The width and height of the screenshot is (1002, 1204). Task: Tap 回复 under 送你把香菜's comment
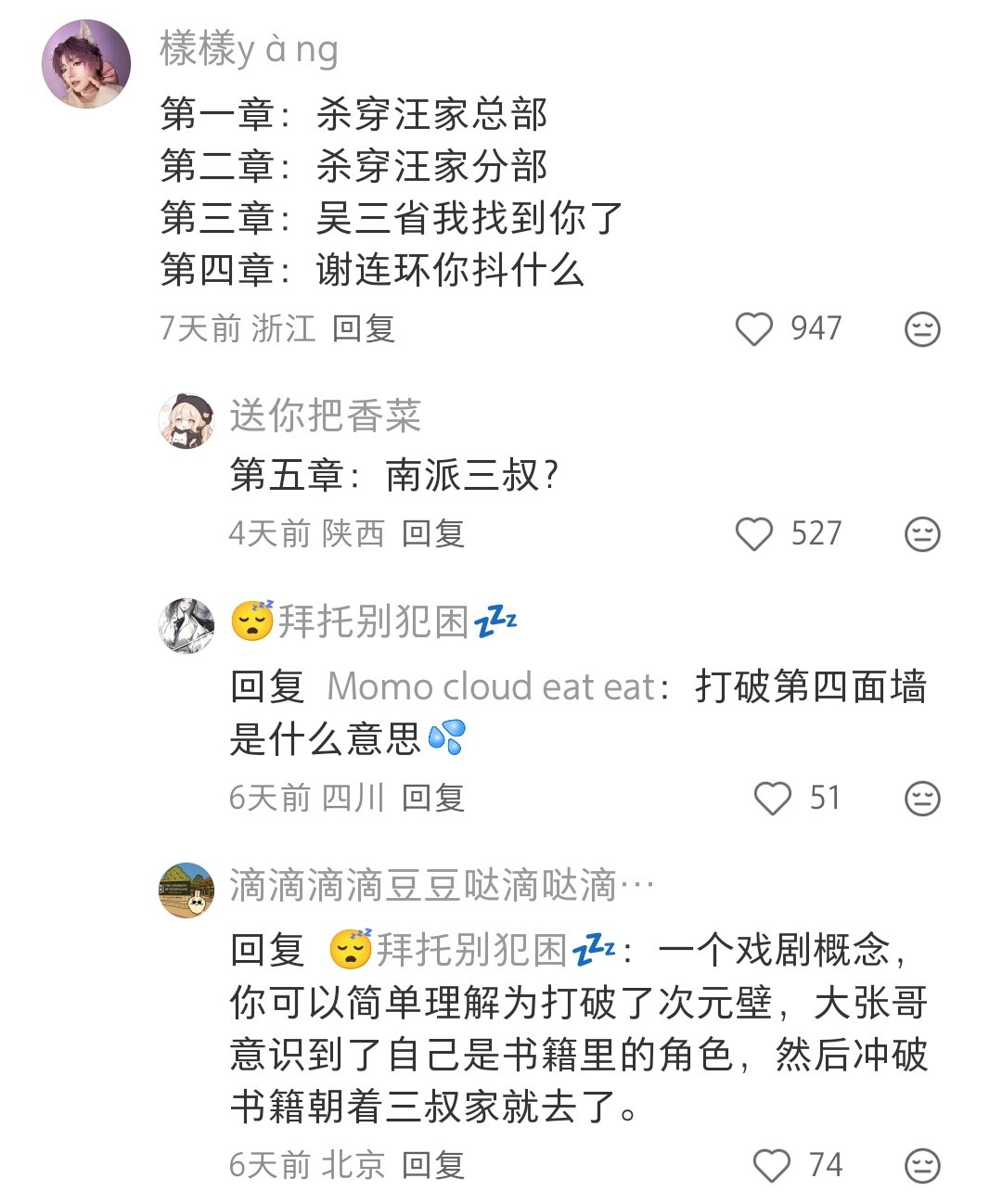[x=432, y=535]
